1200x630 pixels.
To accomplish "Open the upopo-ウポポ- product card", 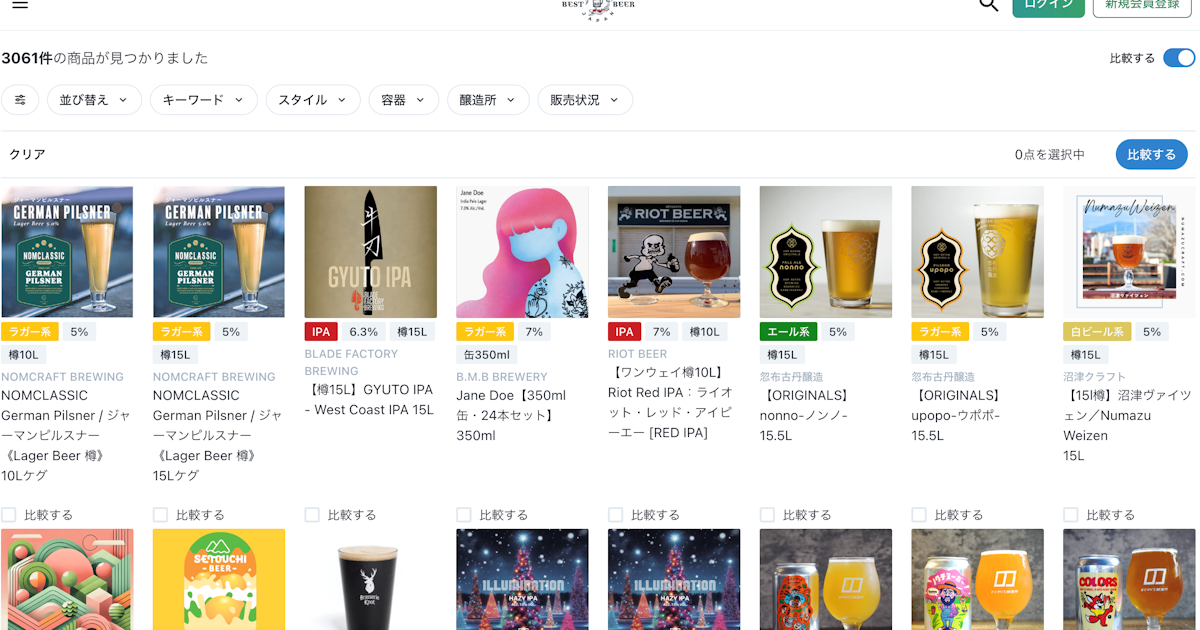I will coord(977,252).
